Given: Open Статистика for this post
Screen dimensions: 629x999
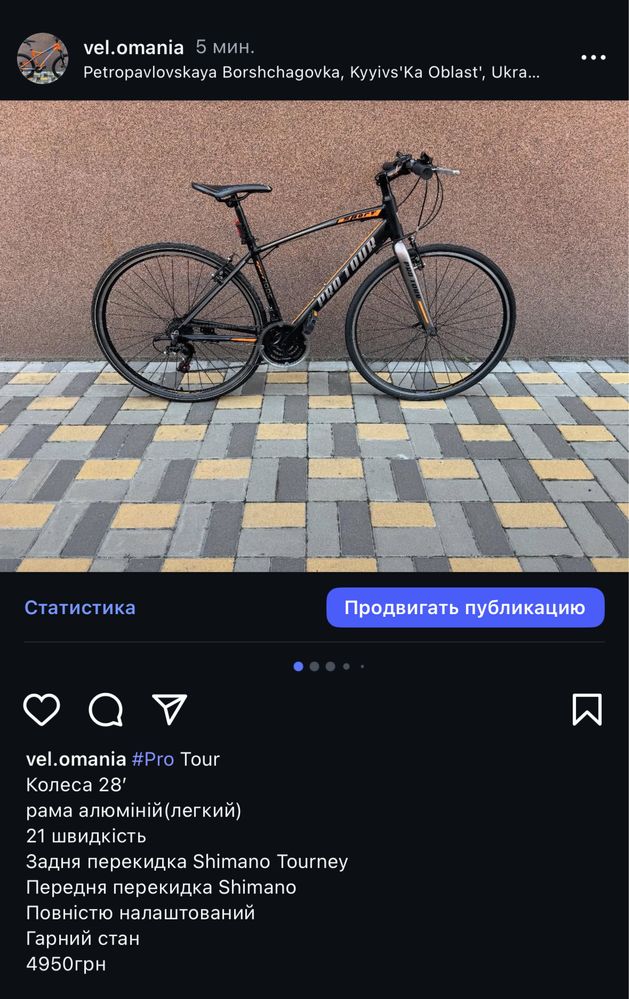Looking at the screenshot, I should [80, 607].
